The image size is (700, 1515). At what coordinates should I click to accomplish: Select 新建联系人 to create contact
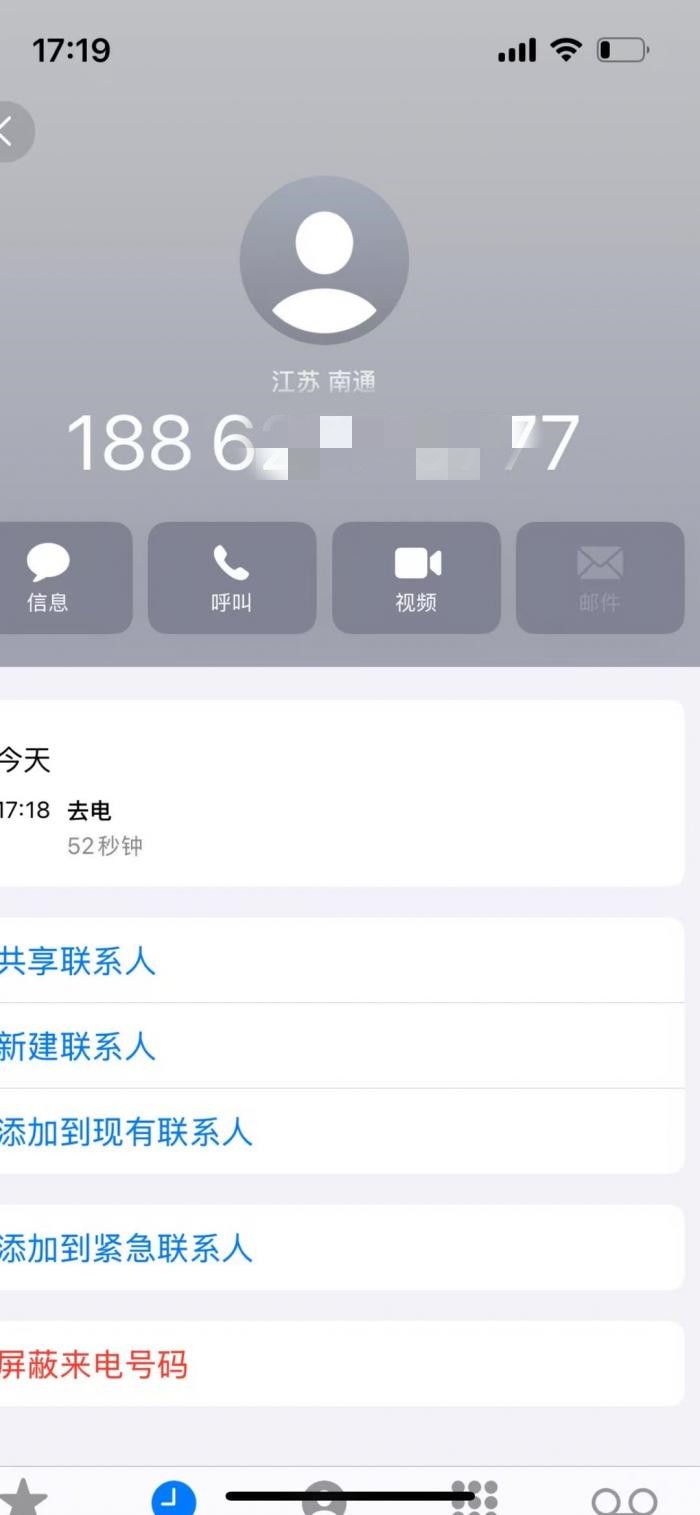80,1047
